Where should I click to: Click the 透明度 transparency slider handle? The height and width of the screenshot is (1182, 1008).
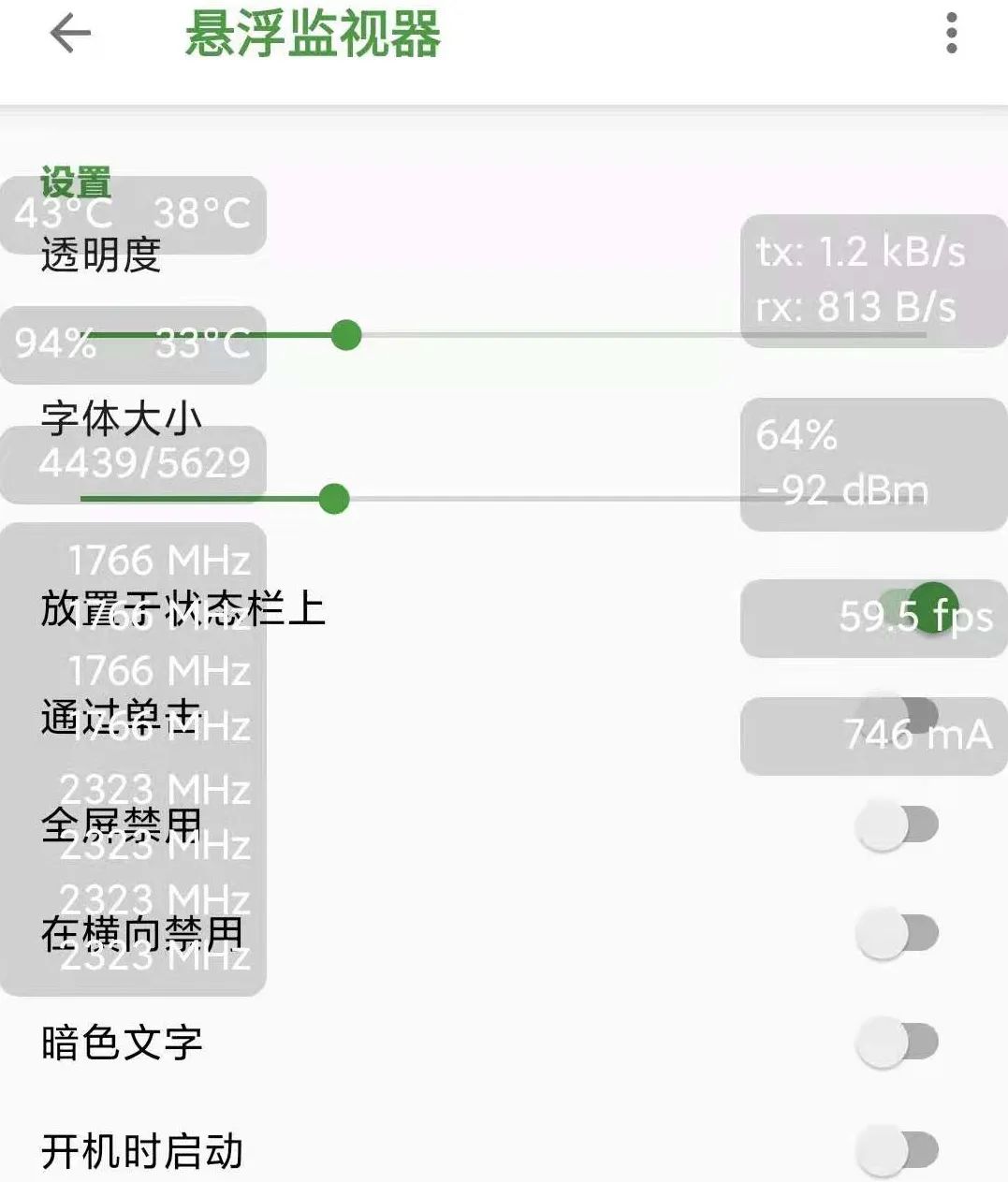(345, 335)
